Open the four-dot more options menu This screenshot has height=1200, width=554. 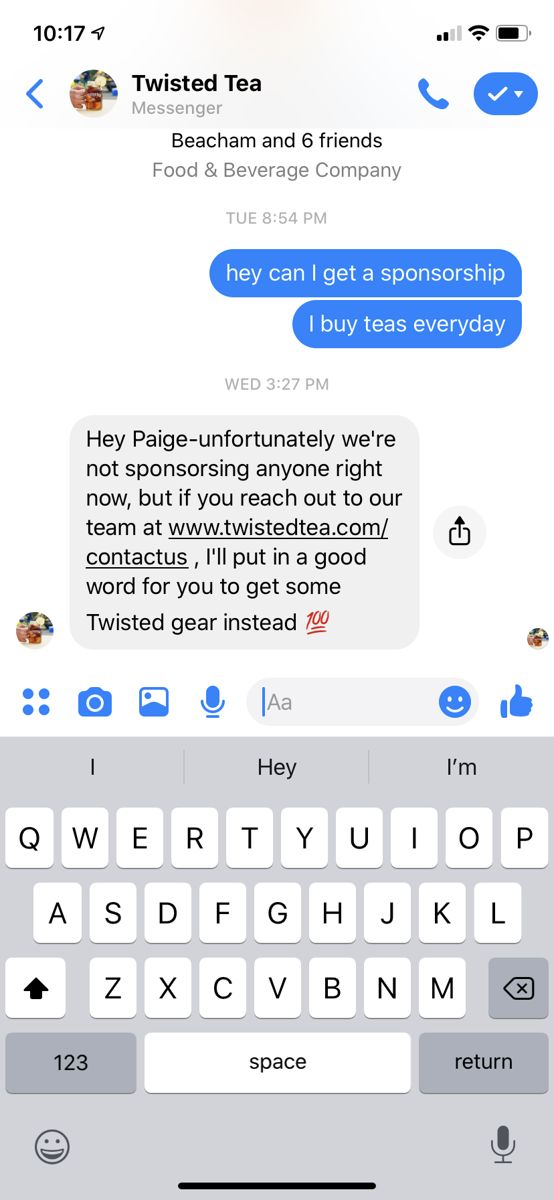tap(36, 703)
